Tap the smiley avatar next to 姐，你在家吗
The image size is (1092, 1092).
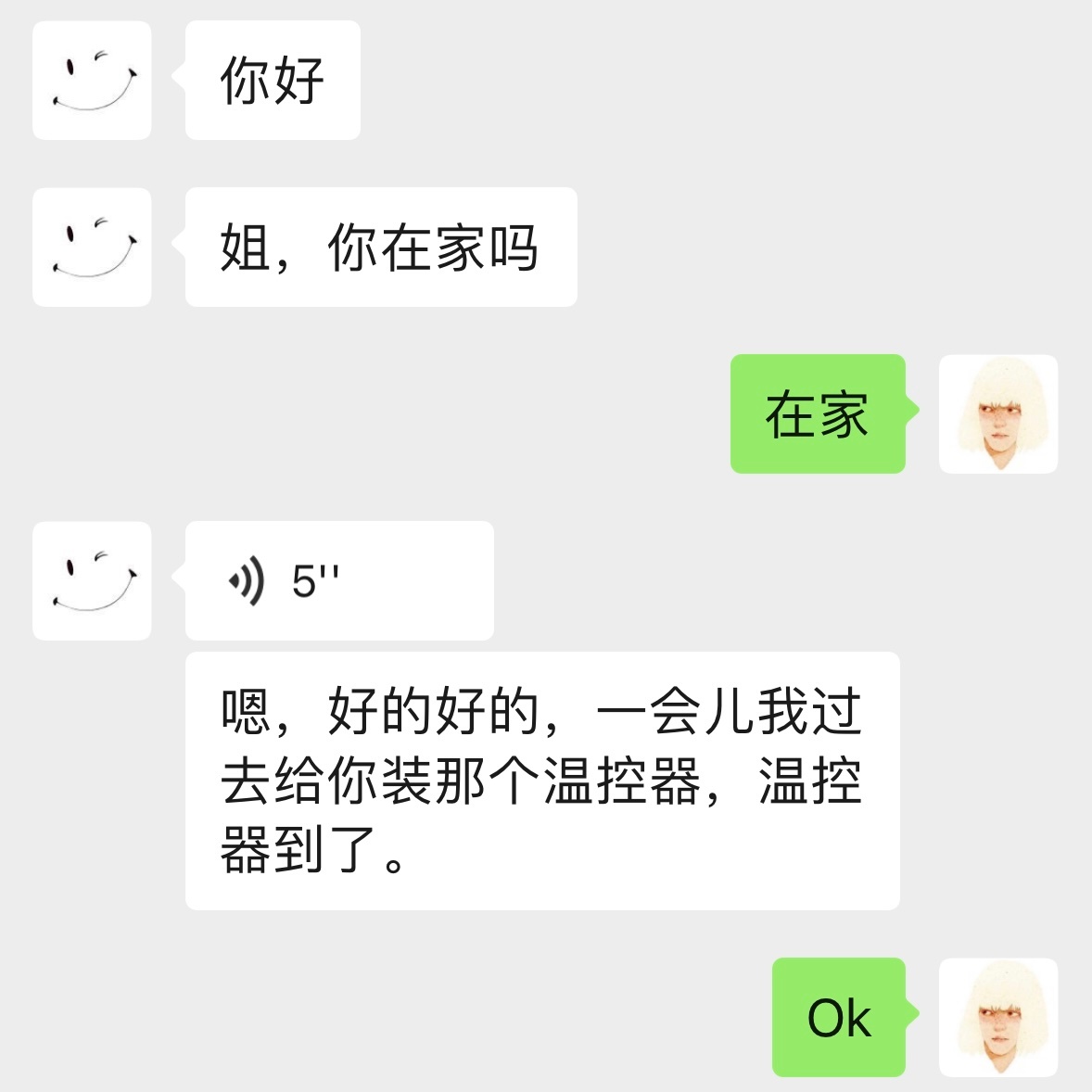pos(92,248)
